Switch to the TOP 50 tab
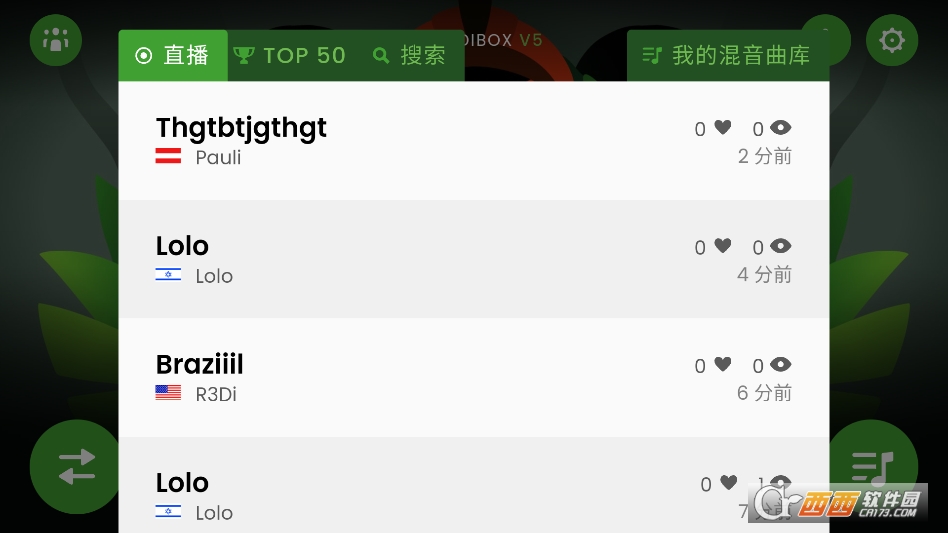Viewport: 948px width, 533px height. [289, 55]
